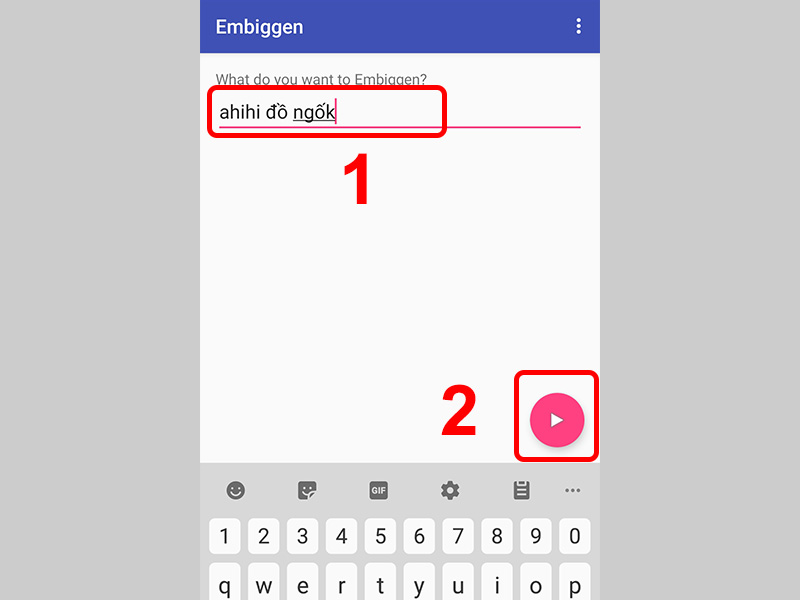Focus the 'What do you want to Embiggen?' text field

(x=400, y=113)
